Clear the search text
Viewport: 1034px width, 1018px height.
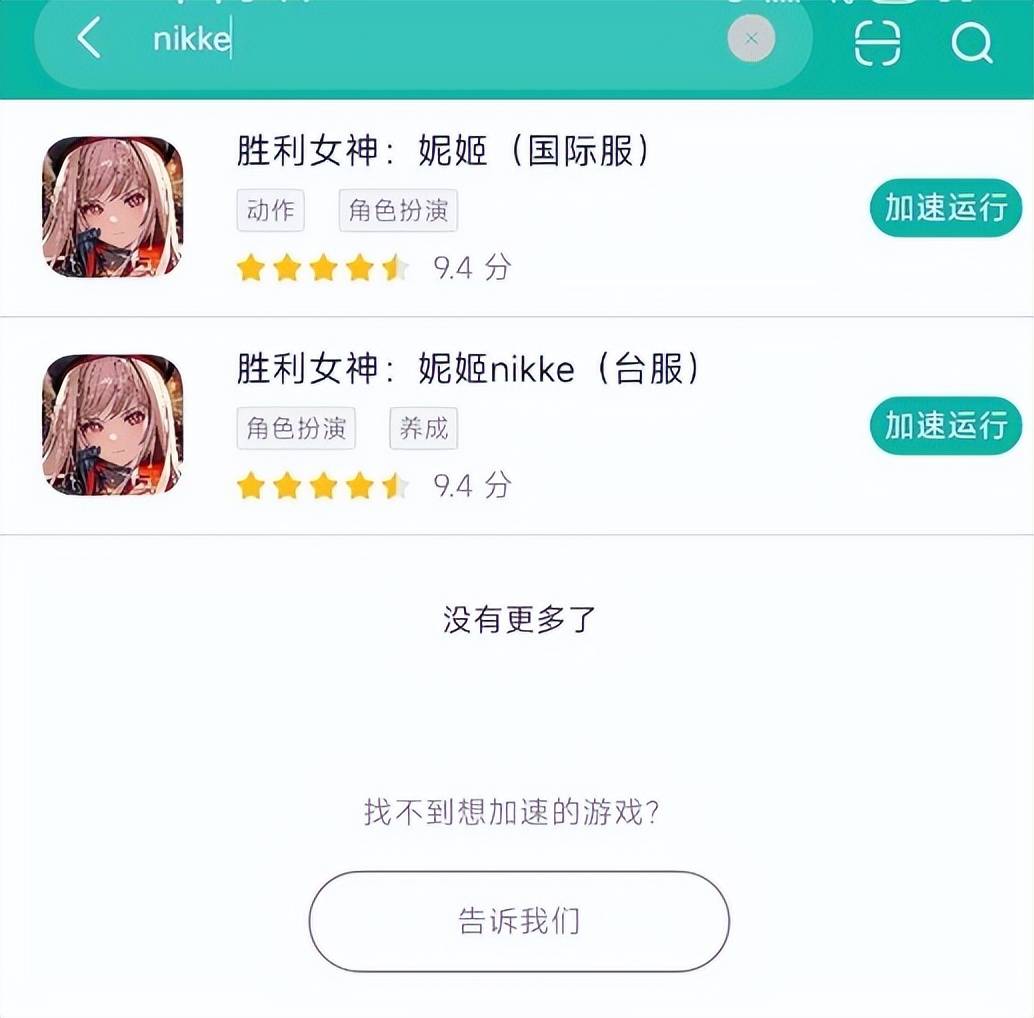coord(751,40)
